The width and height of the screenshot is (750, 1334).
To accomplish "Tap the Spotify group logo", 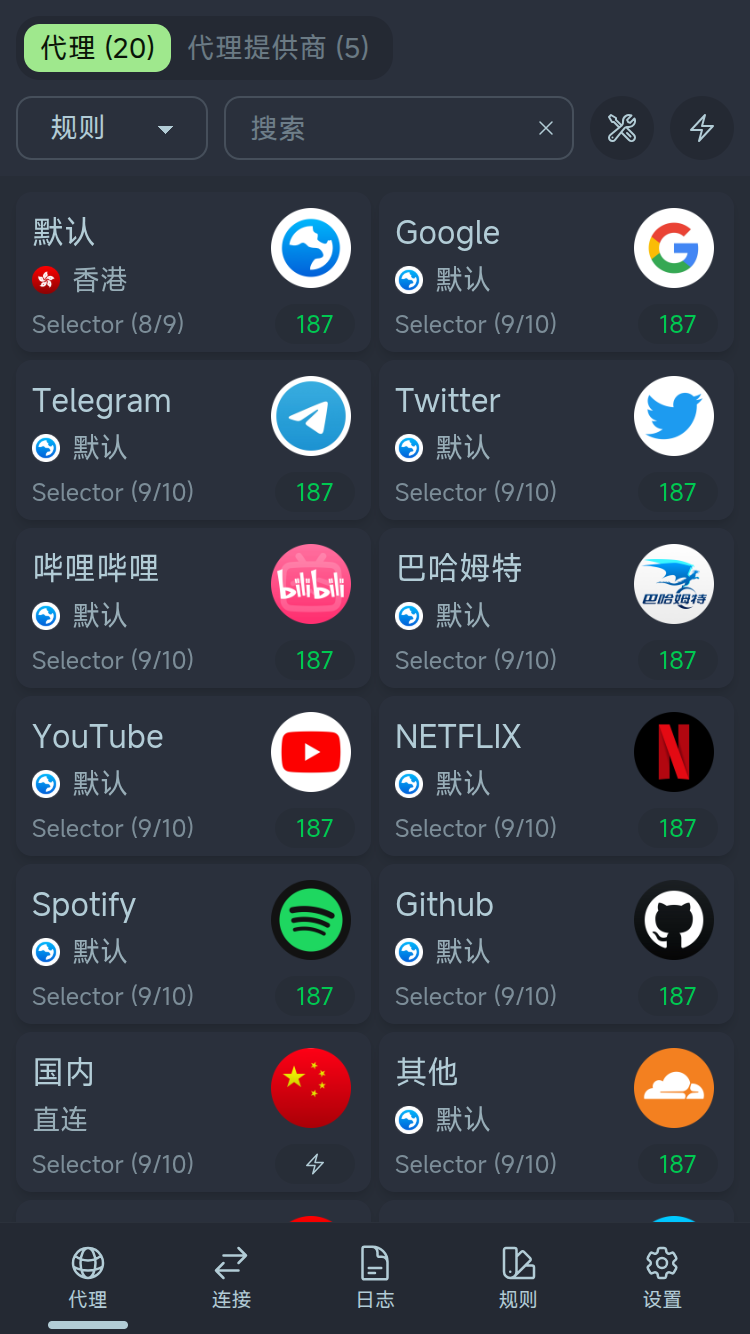I will pyautogui.click(x=311, y=920).
